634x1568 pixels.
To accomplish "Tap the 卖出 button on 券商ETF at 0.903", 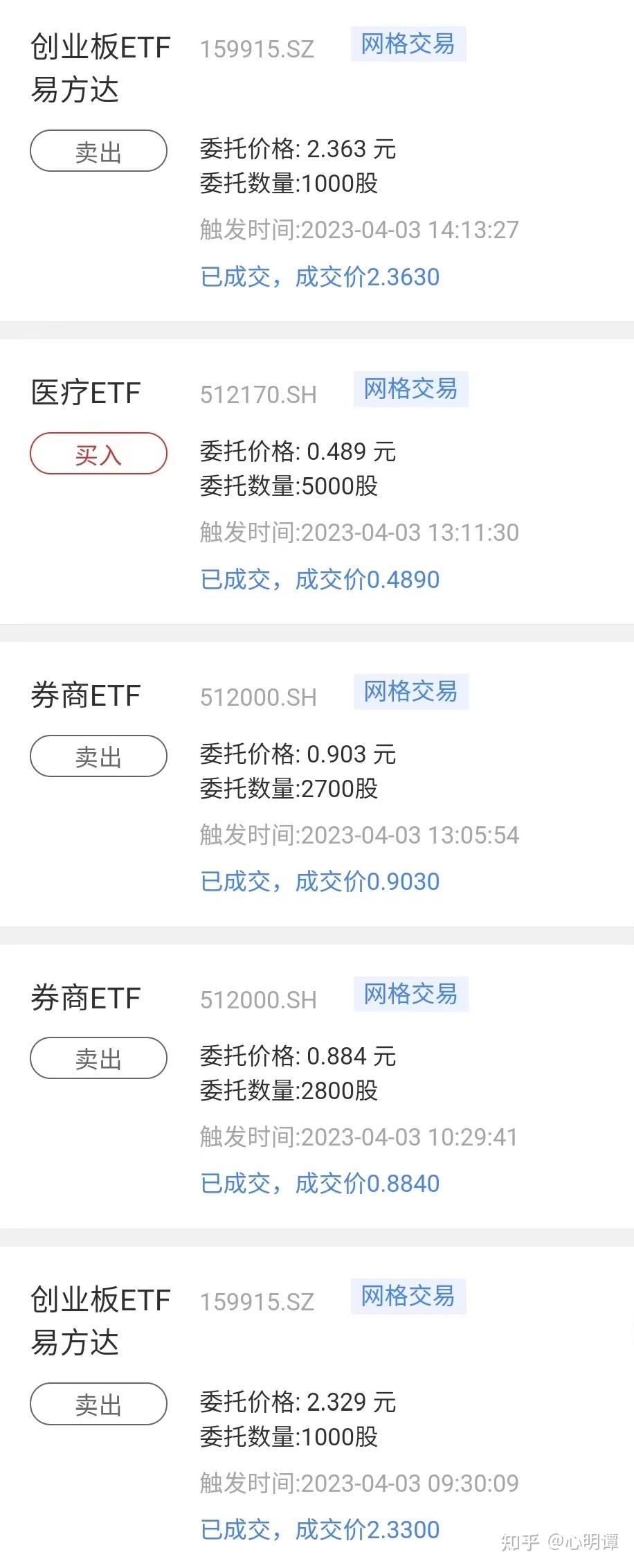I will point(98,756).
